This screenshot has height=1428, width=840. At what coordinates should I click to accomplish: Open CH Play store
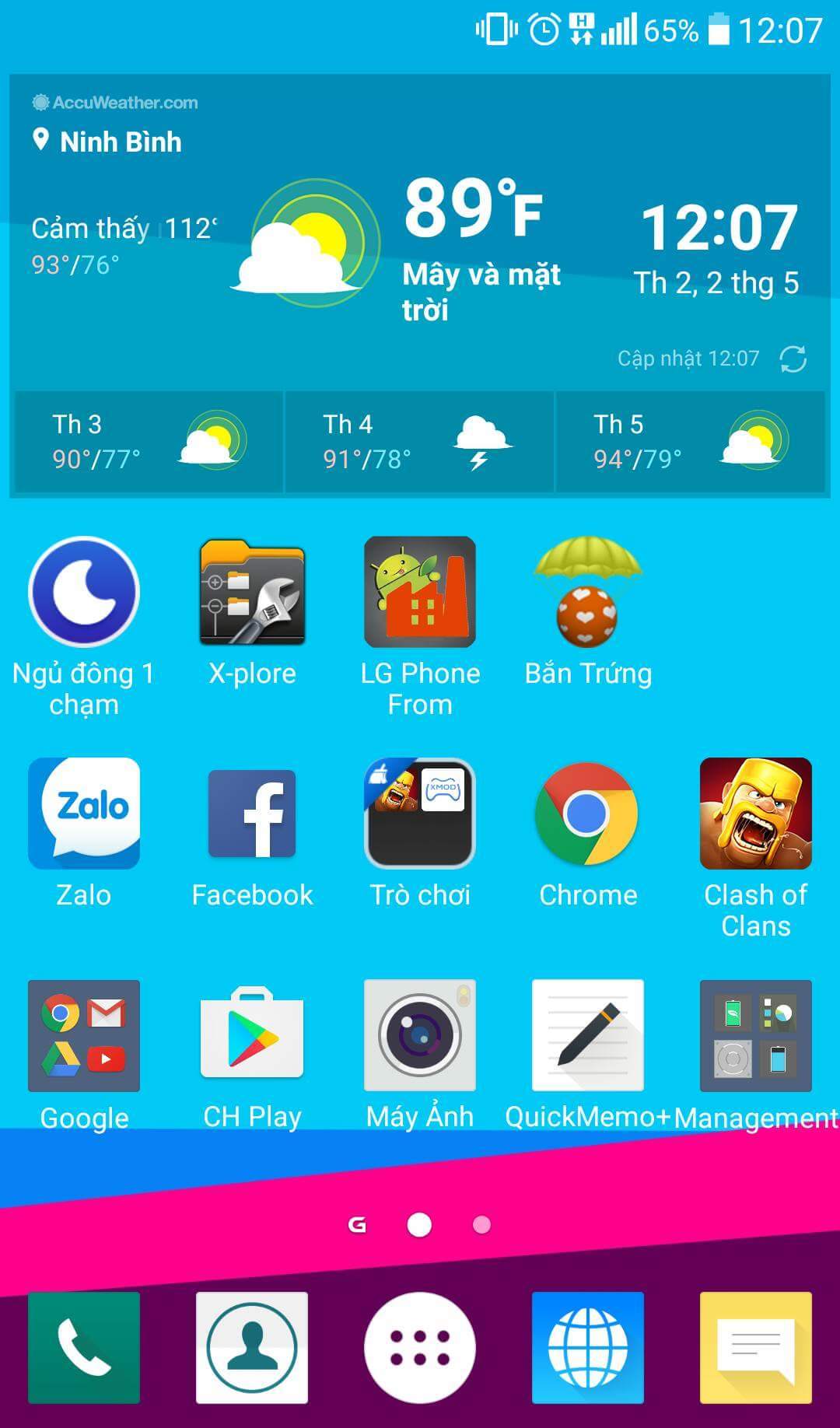tap(252, 1036)
